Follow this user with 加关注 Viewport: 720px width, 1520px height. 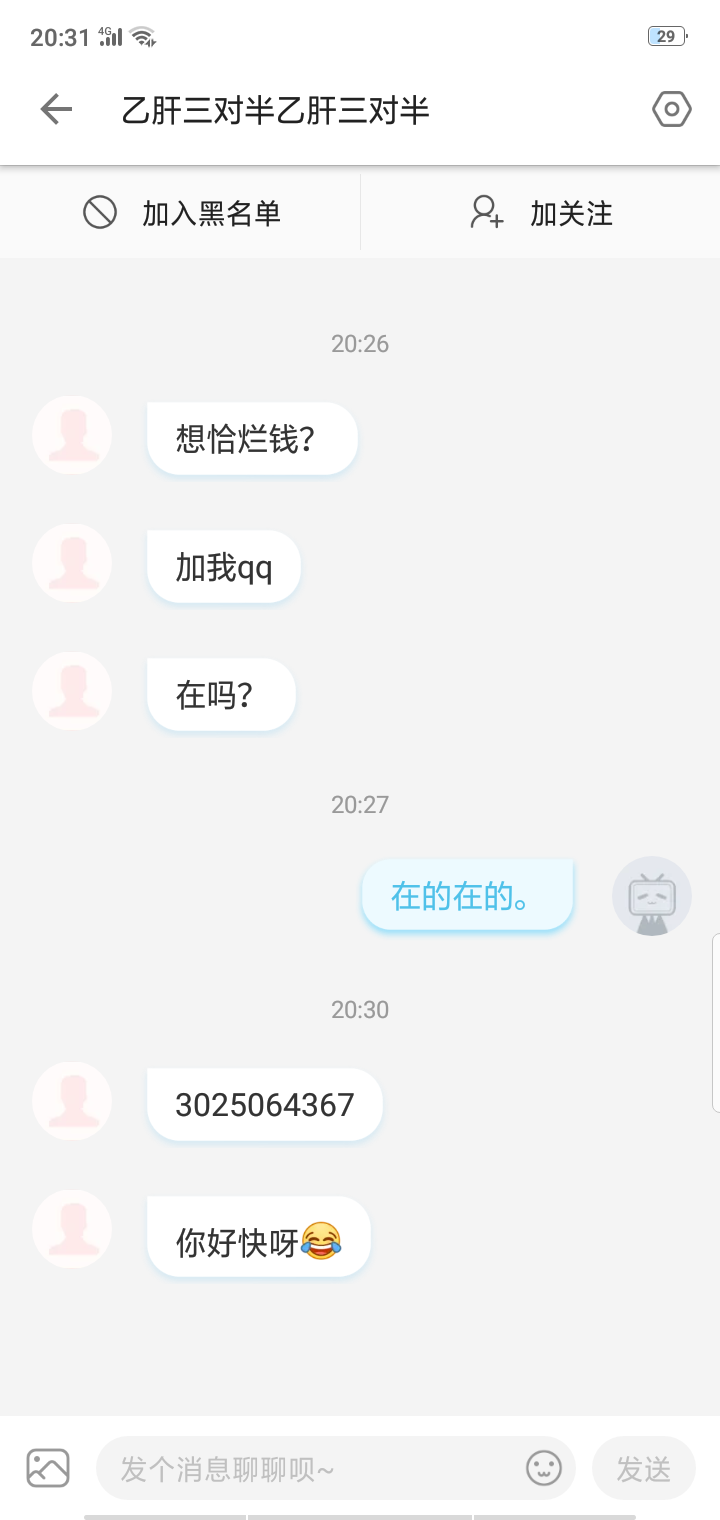click(541, 213)
